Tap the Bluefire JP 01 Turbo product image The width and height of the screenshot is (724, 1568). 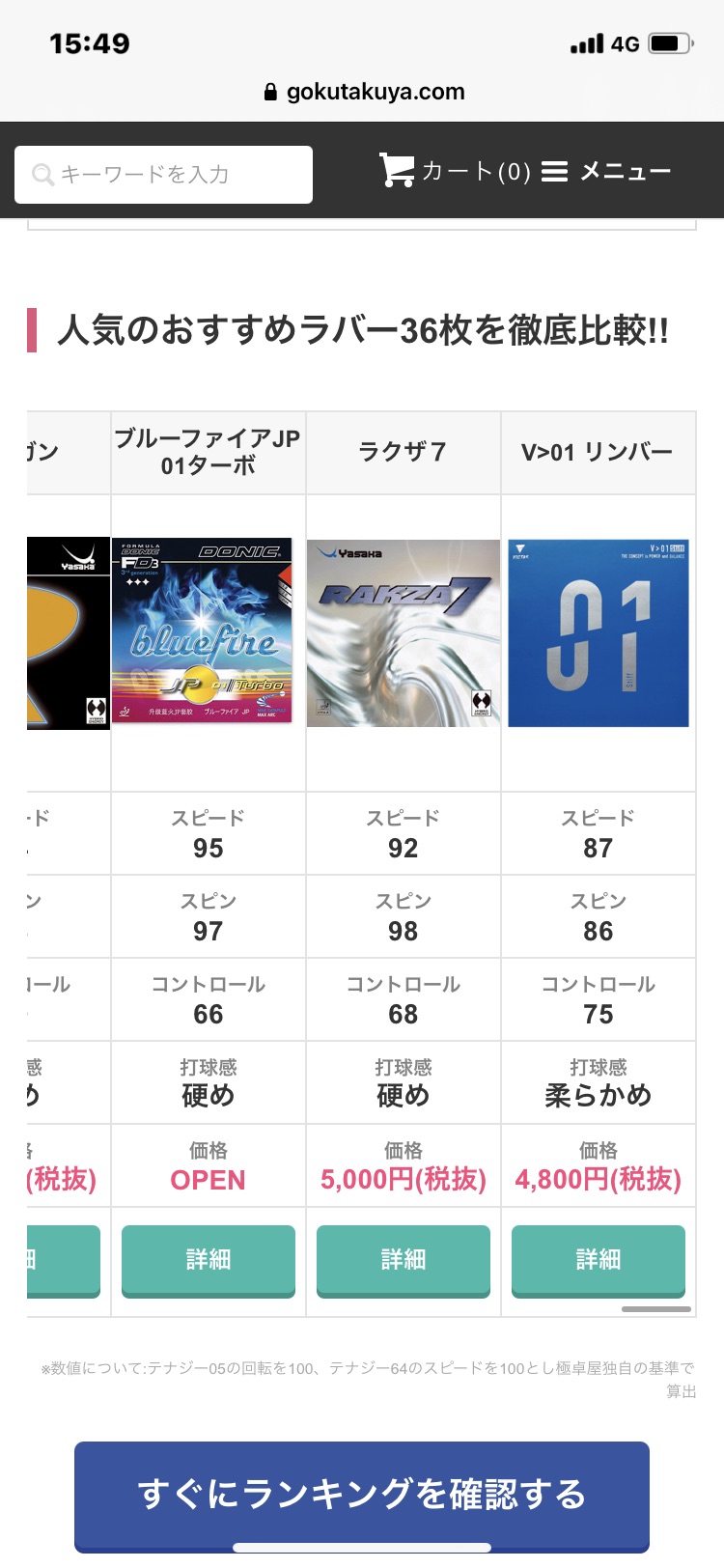click(x=202, y=630)
